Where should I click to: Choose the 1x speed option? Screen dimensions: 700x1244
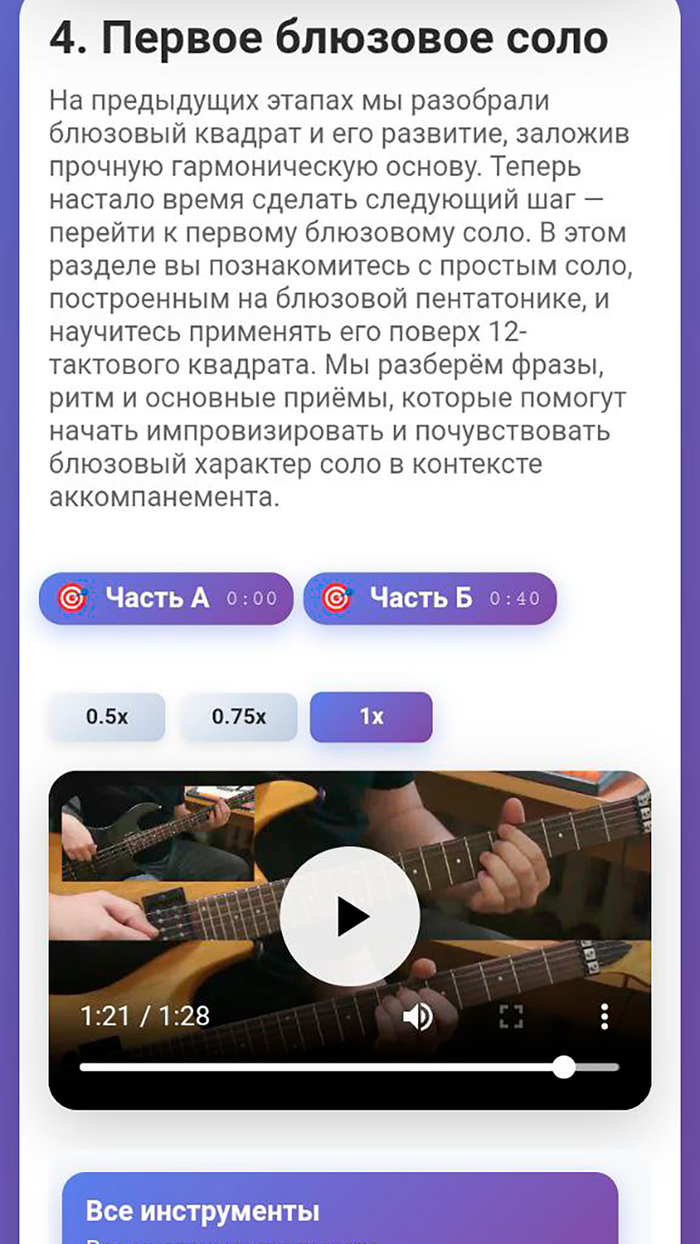pos(371,717)
